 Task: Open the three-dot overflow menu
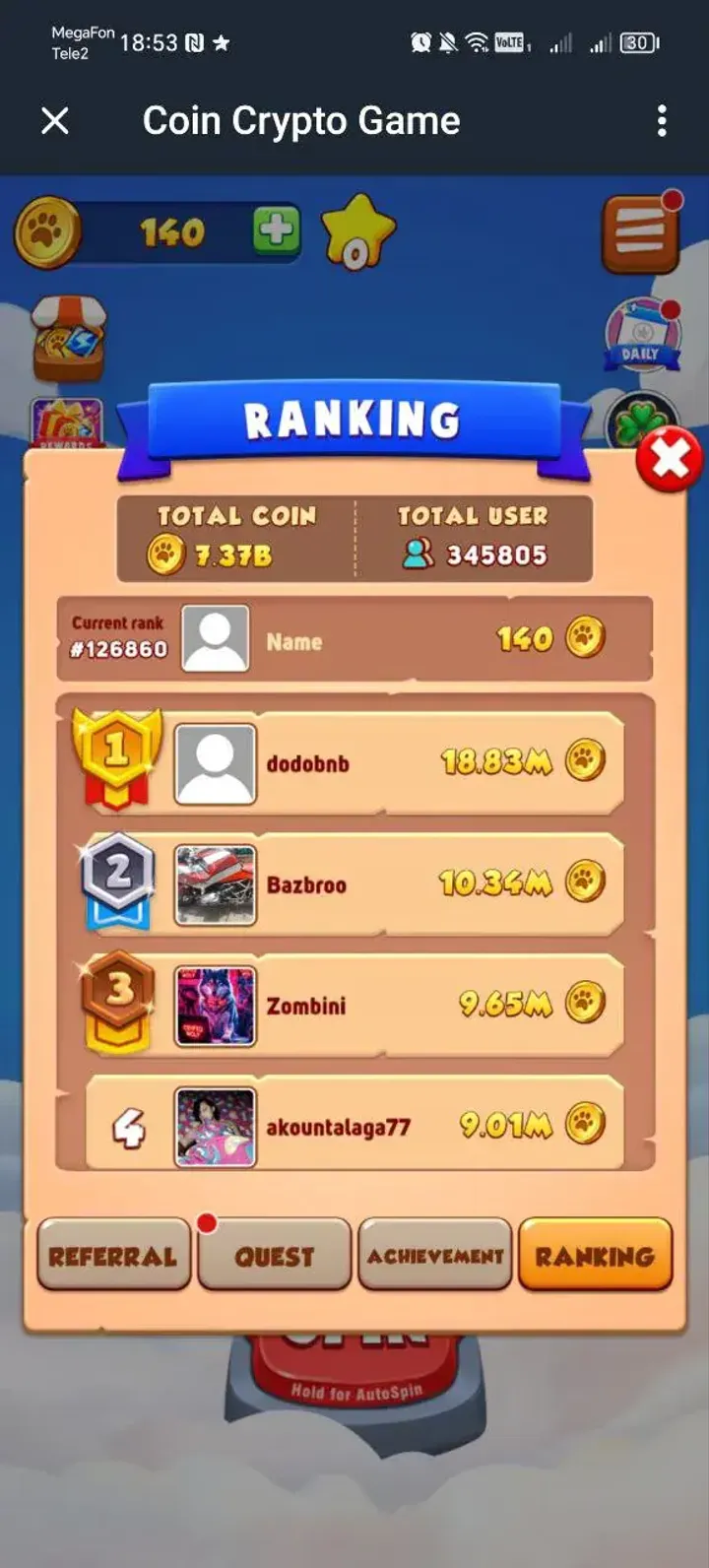[662, 121]
